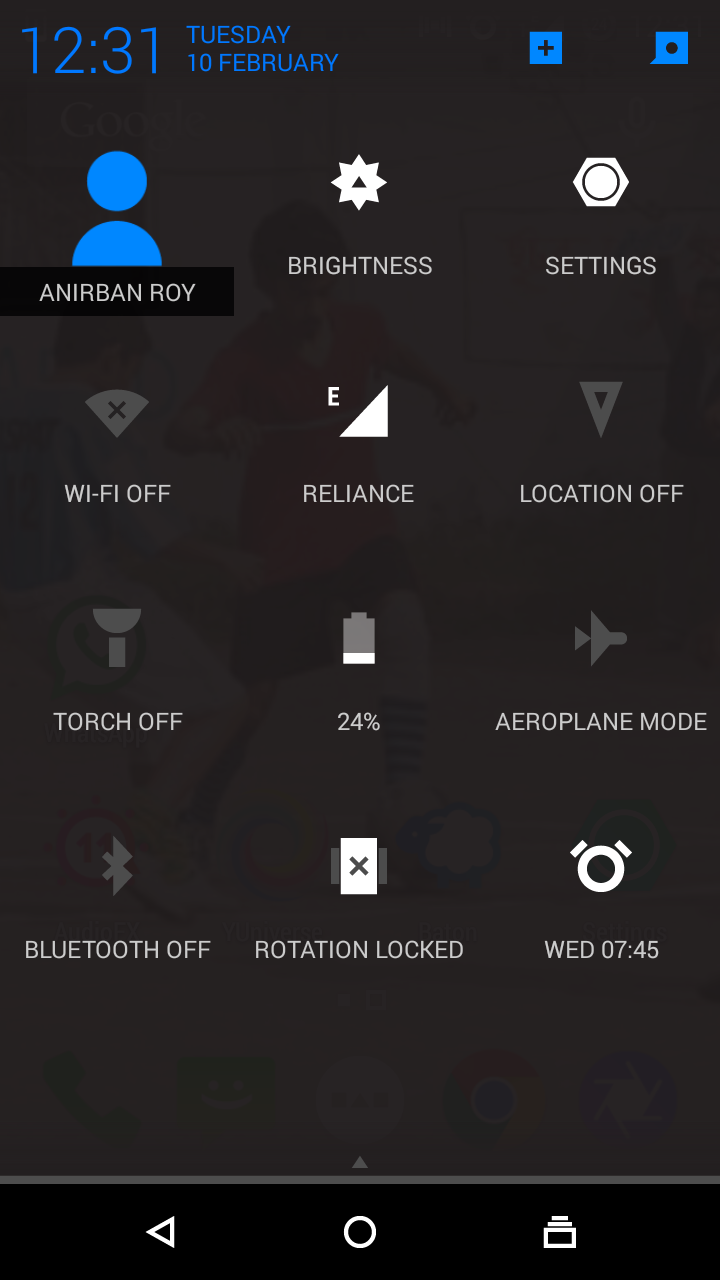Unlock screen rotation
720x1280 pixels.
point(358,895)
